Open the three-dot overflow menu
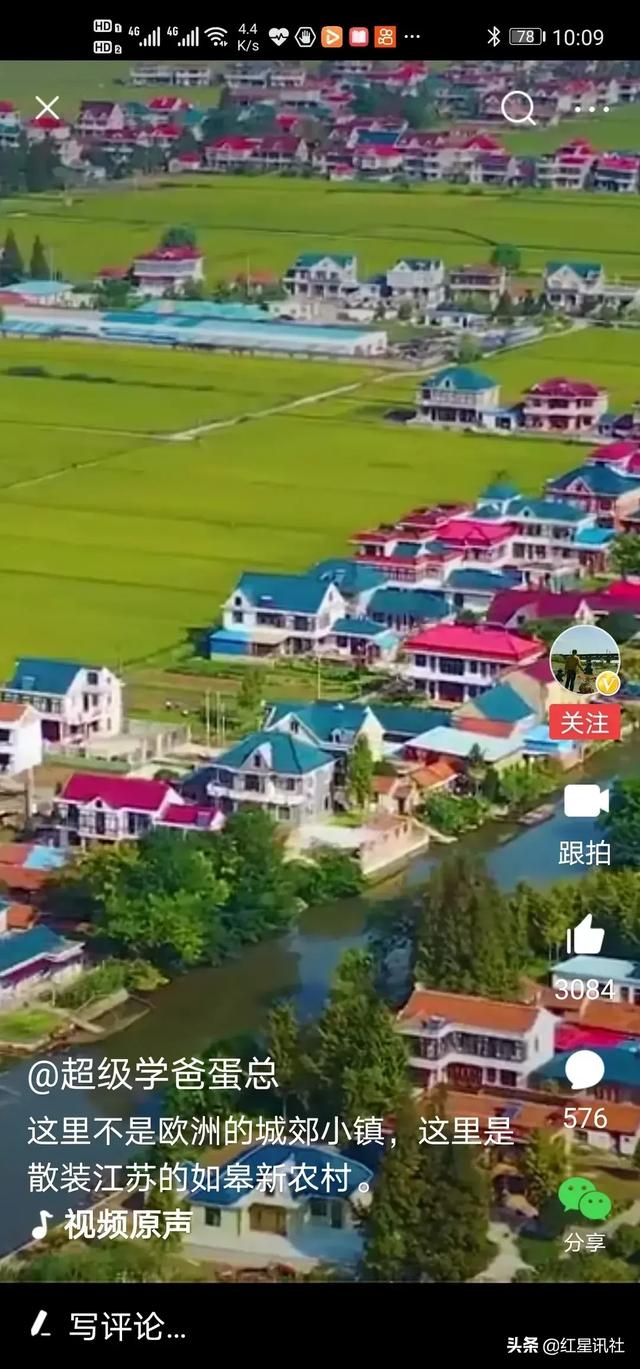 pyautogui.click(x=591, y=108)
